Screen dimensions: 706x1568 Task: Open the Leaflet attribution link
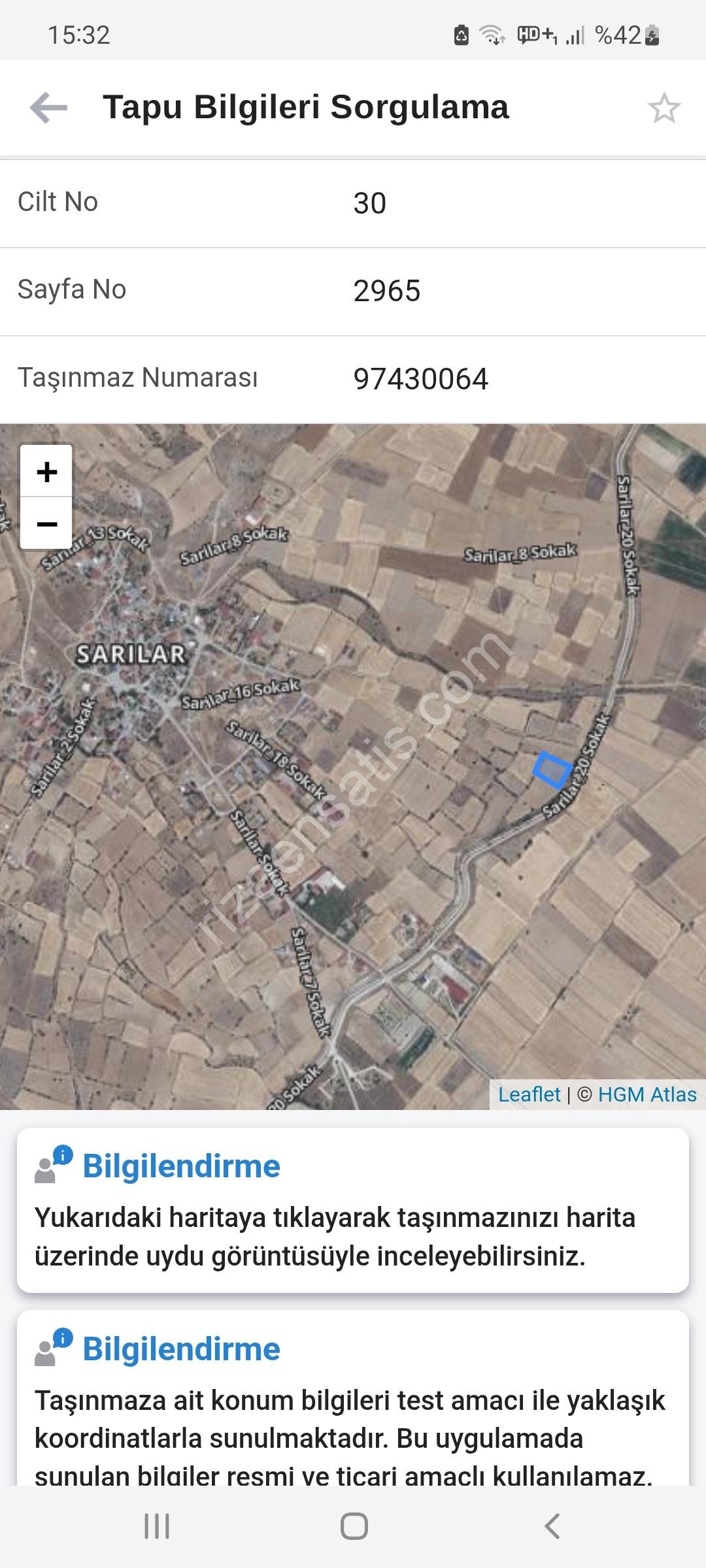click(529, 1094)
